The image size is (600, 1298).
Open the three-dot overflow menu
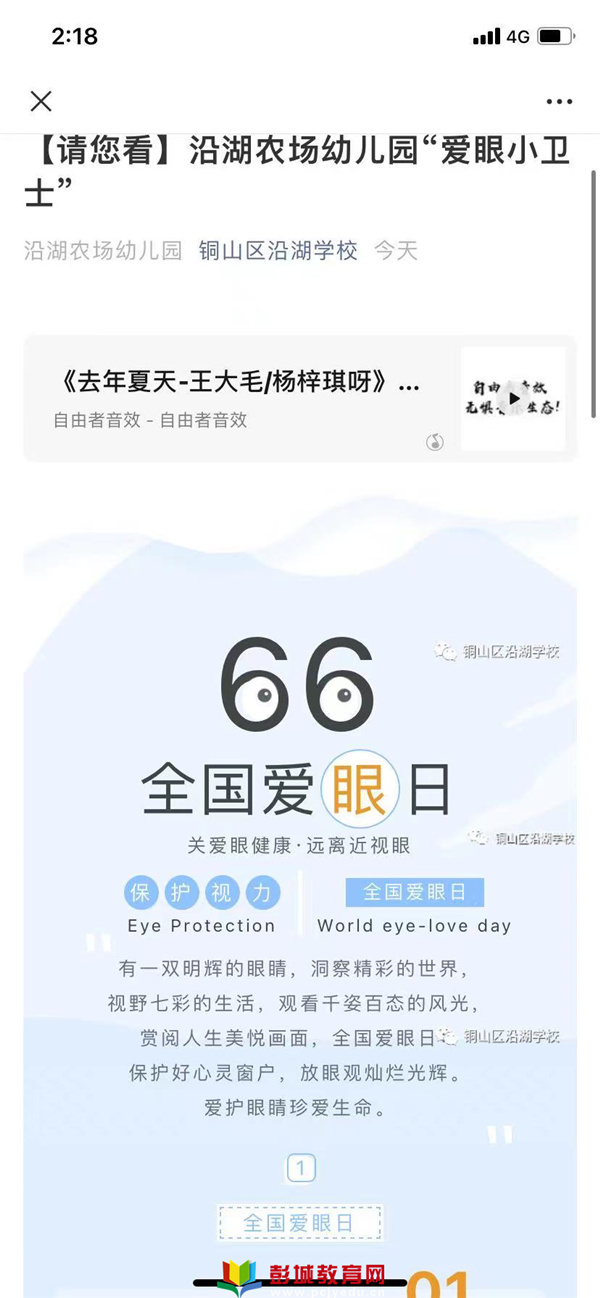[x=559, y=101]
